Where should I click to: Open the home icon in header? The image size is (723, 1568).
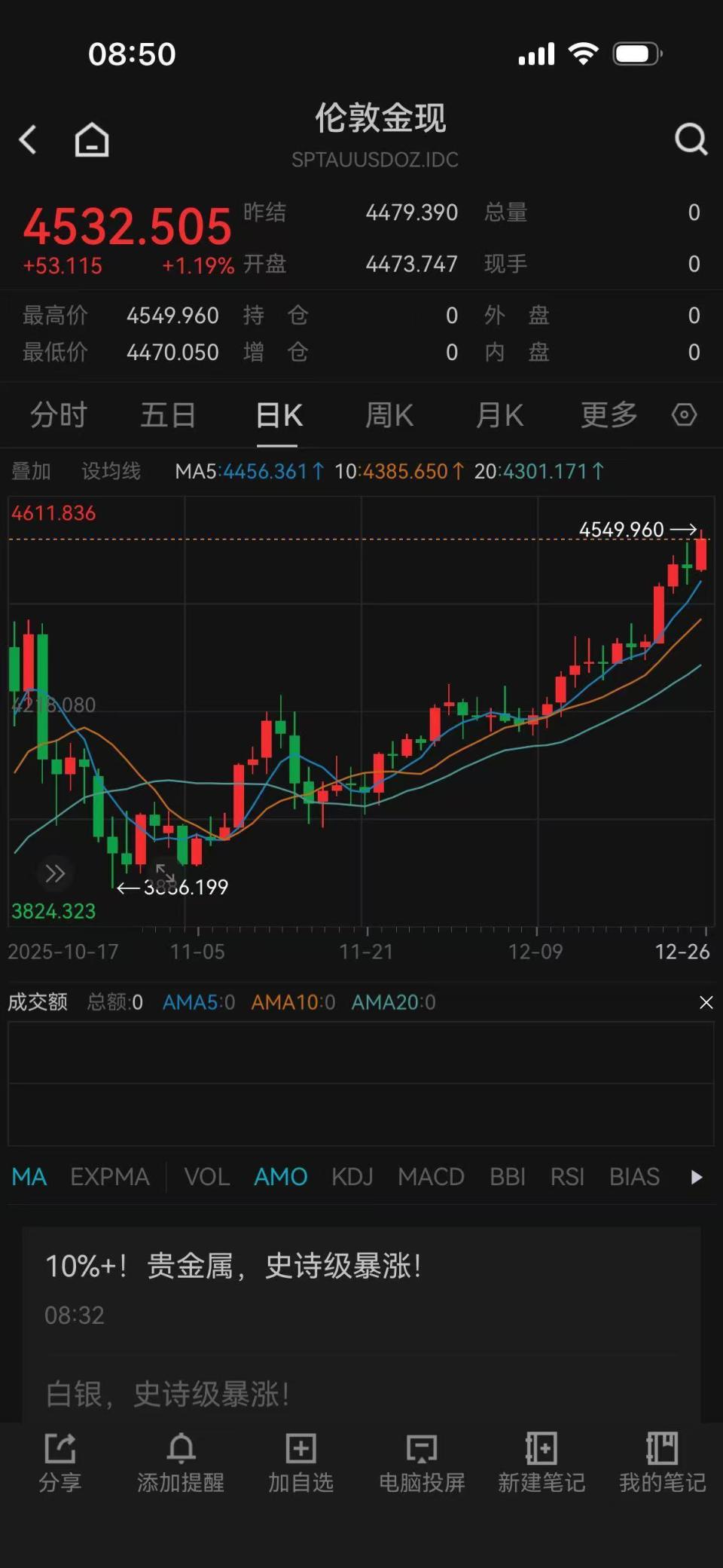pos(92,140)
